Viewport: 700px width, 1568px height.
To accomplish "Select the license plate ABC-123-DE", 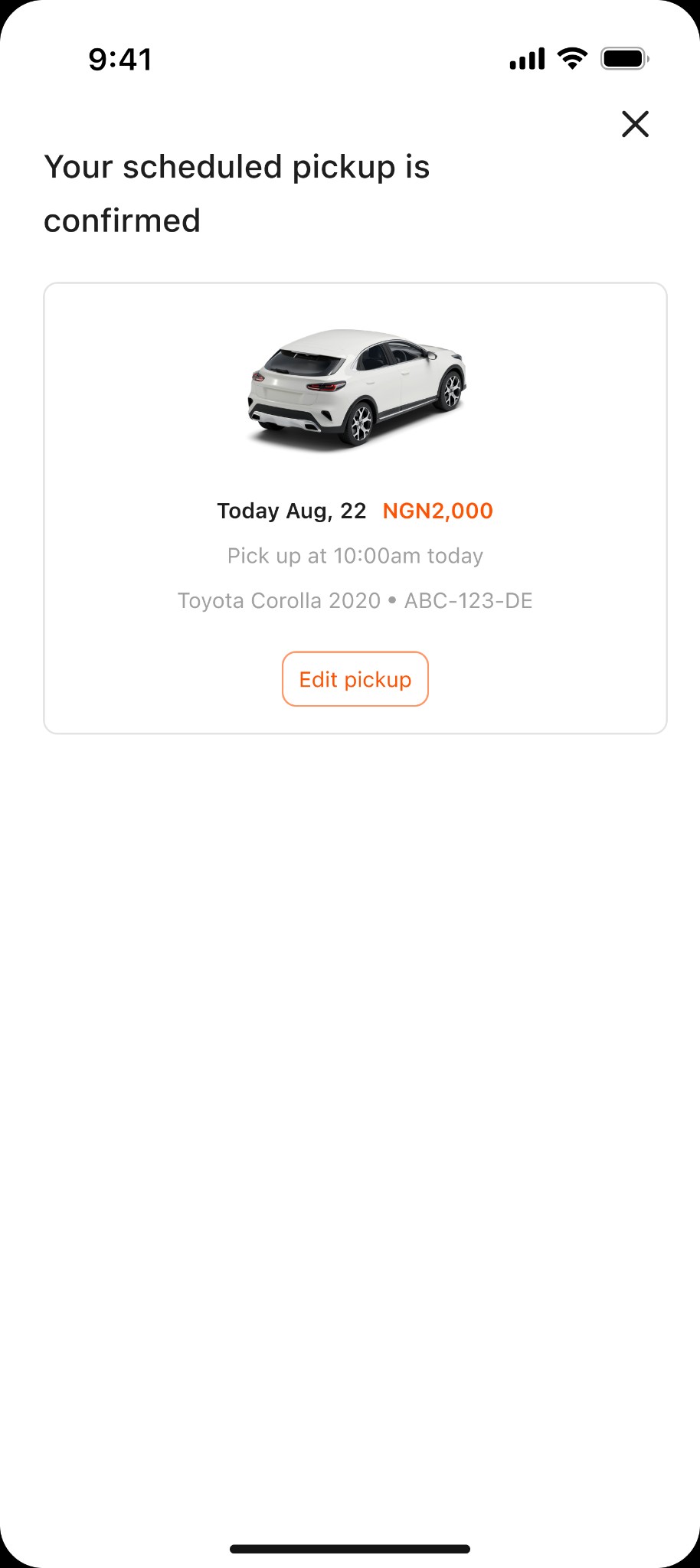I will pos(469,600).
